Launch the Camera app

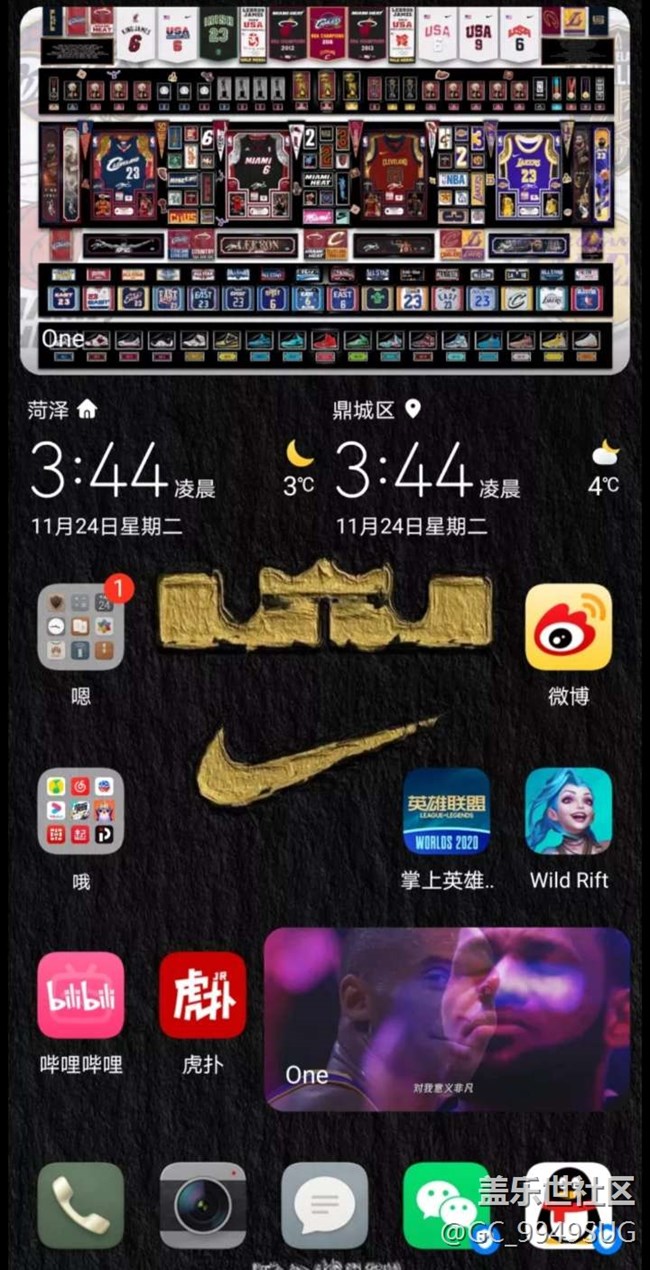click(x=203, y=1204)
